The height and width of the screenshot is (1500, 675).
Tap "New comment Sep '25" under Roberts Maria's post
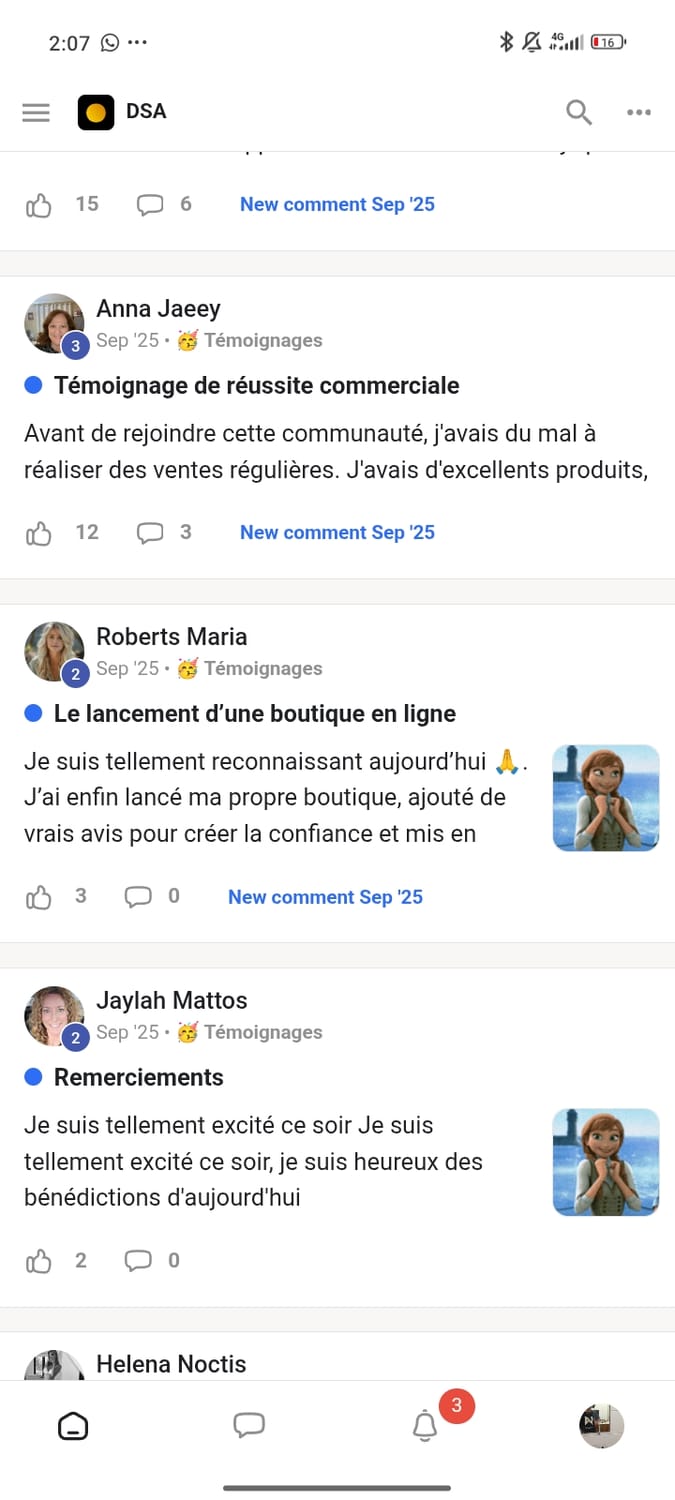pos(325,897)
